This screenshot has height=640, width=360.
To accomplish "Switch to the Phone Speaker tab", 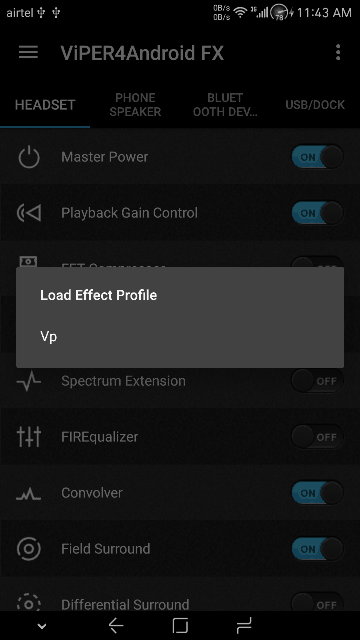I will 135,105.
